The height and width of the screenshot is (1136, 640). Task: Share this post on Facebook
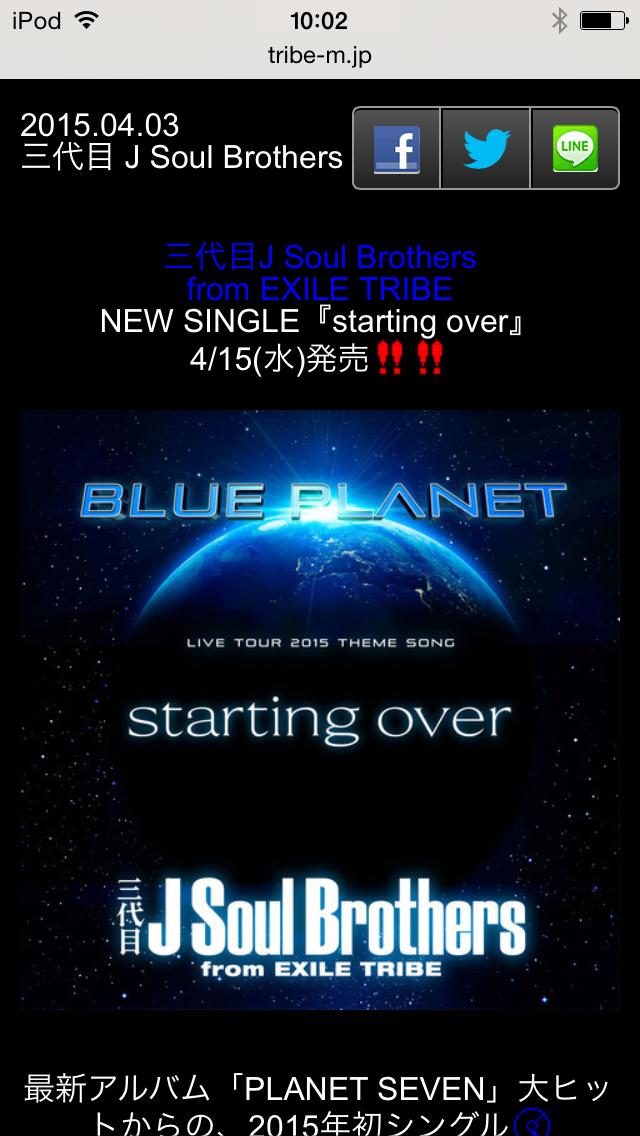click(x=397, y=149)
